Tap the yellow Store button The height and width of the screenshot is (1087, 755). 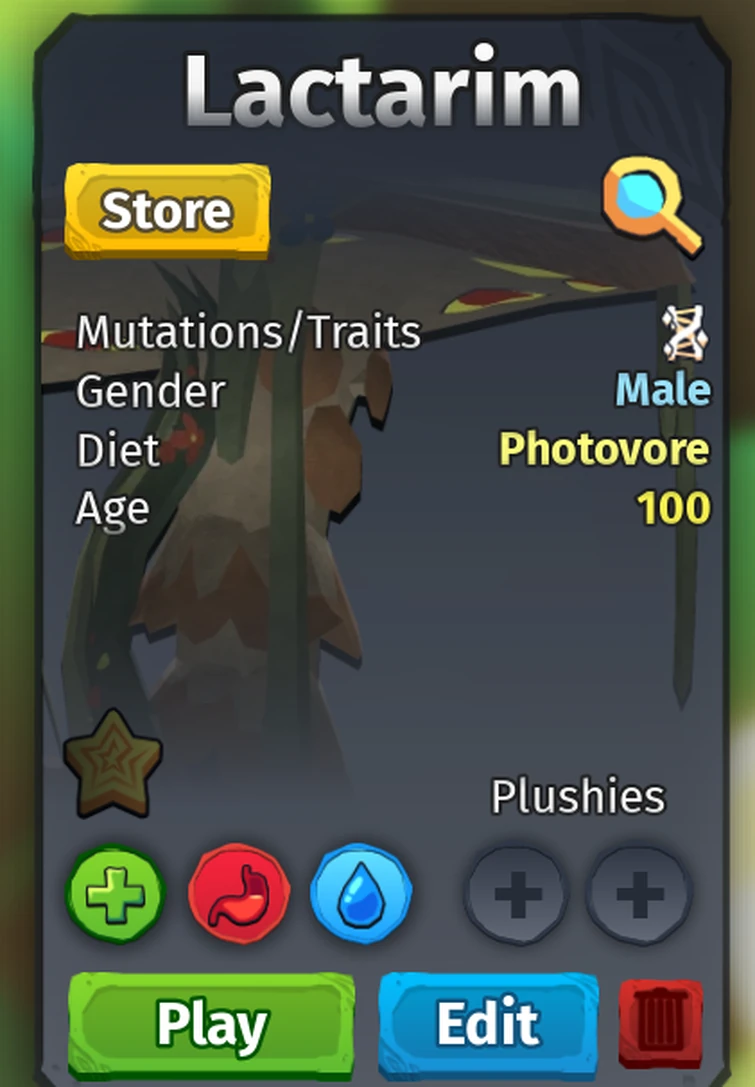(x=167, y=211)
